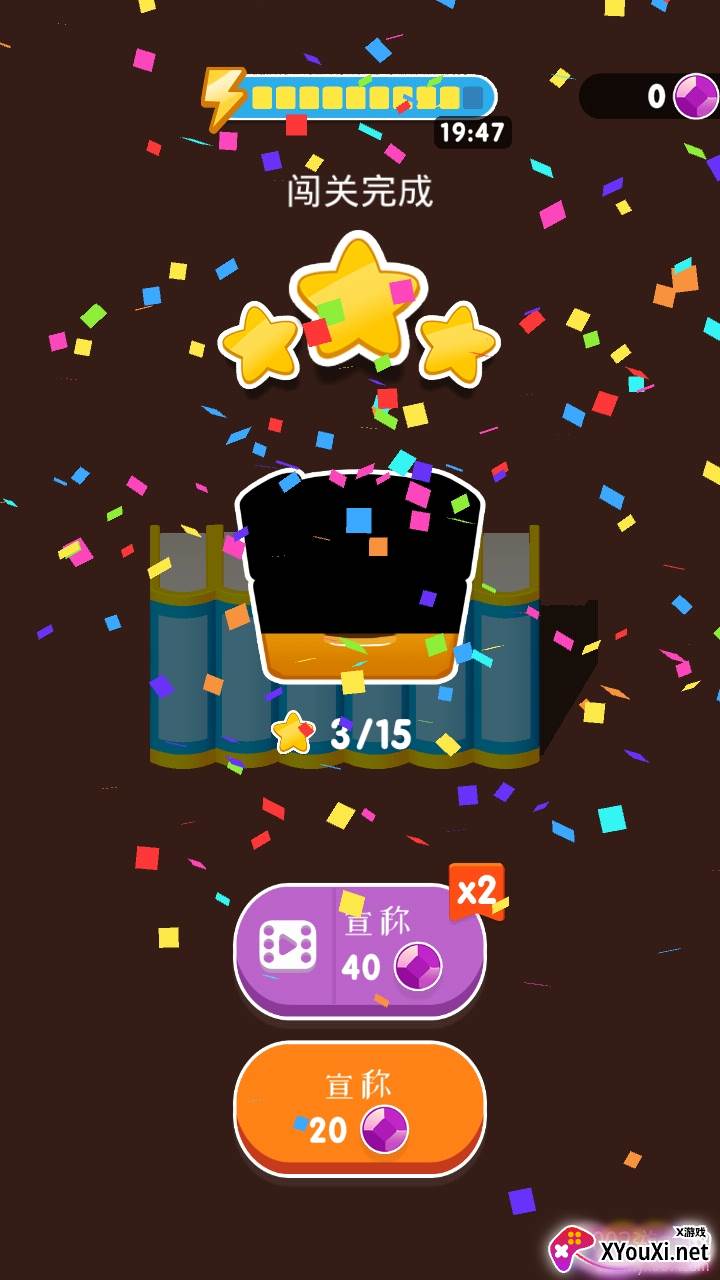Claim the 20 gems reward
This screenshot has width=720, height=1280.
(x=360, y=1108)
